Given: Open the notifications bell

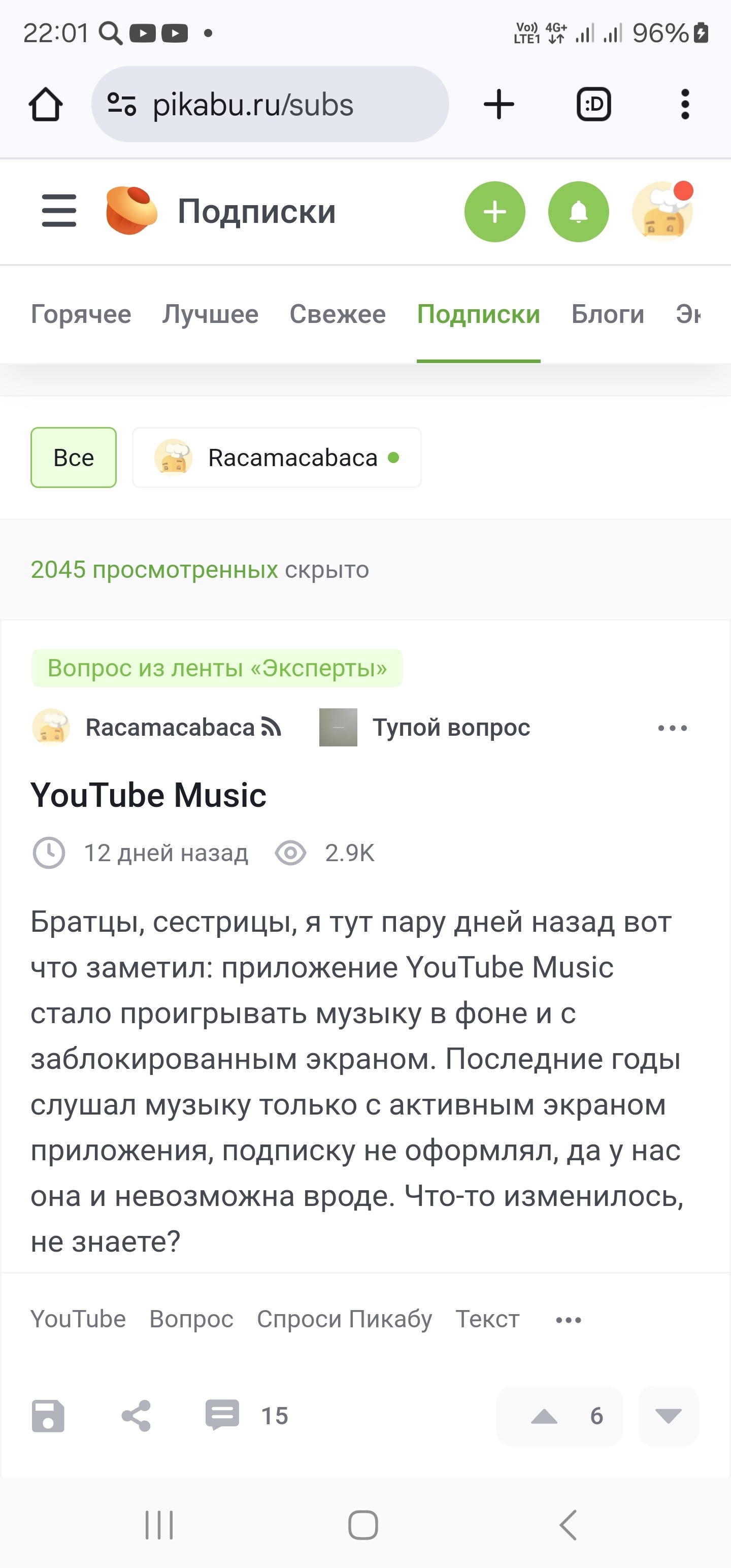Looking at the screenshot, I should coord(578,212).
